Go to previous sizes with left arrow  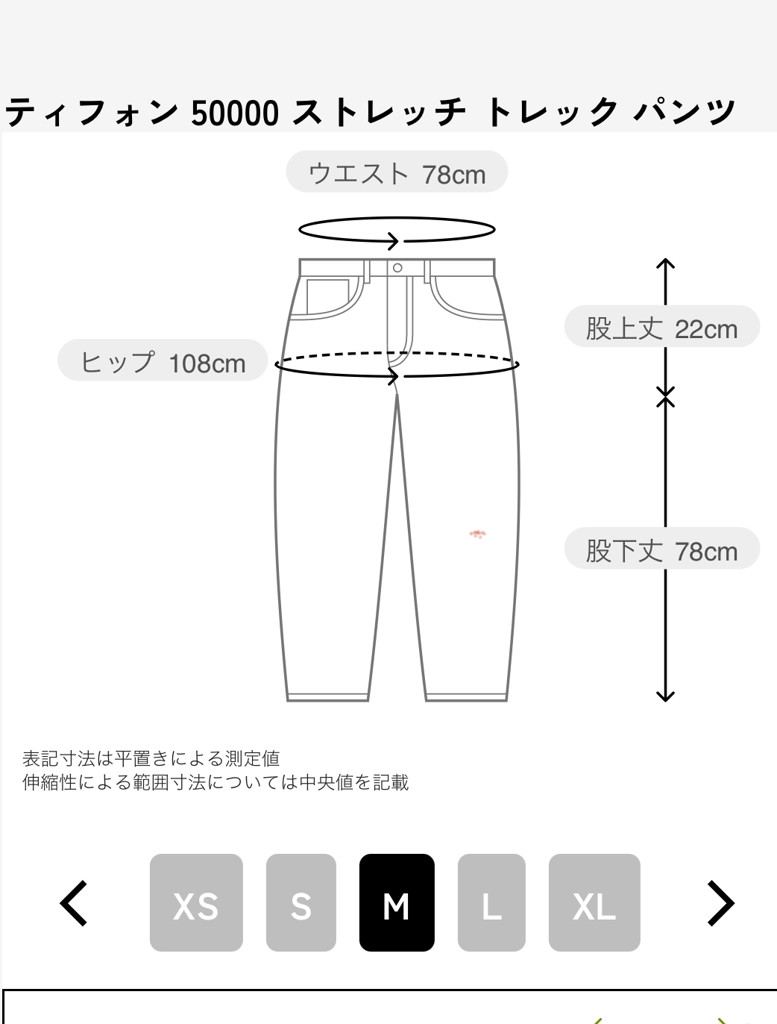click(x=74, y=903)
